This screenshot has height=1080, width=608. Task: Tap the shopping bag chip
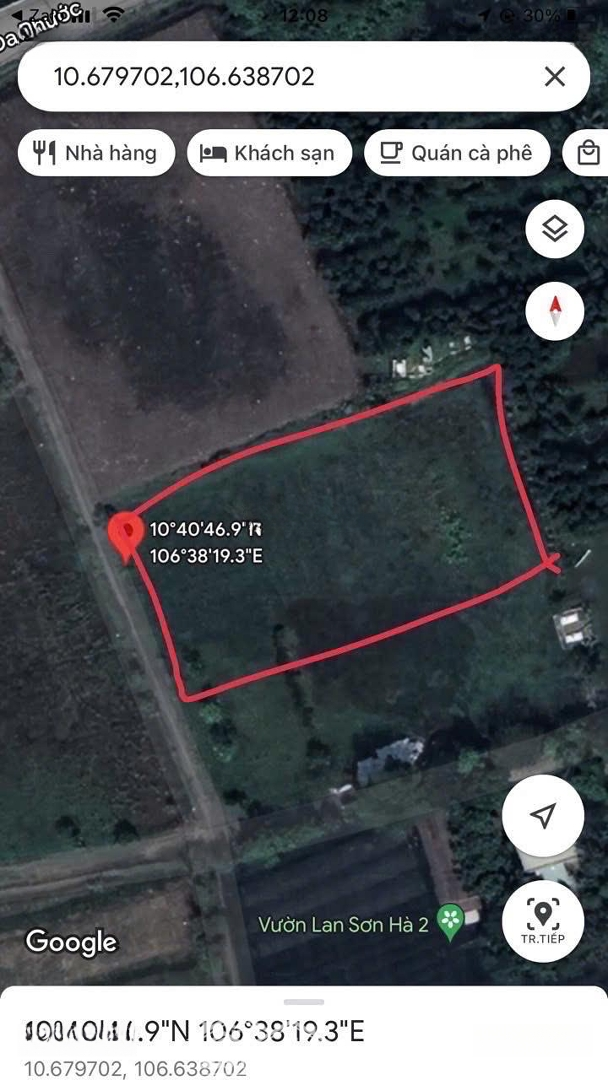(x=588, y=153)
